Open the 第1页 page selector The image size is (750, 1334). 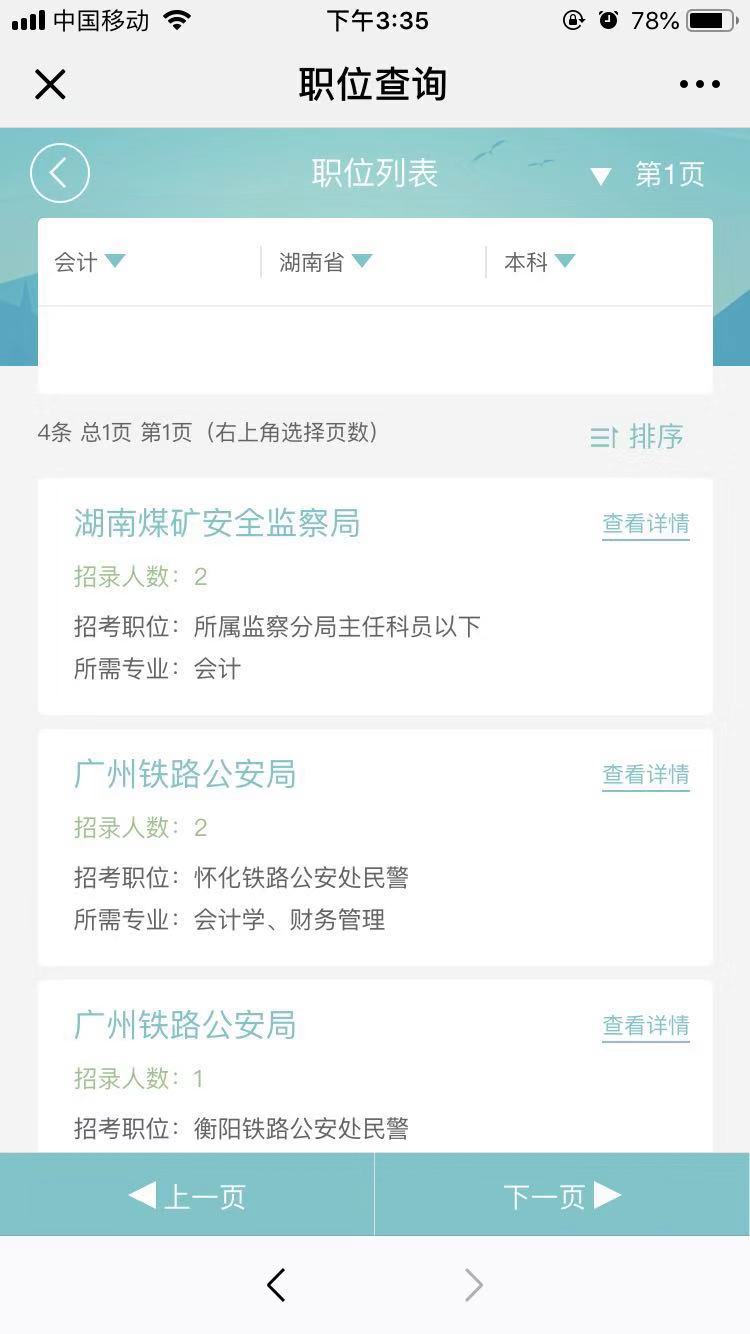click(x=650, y=175)
